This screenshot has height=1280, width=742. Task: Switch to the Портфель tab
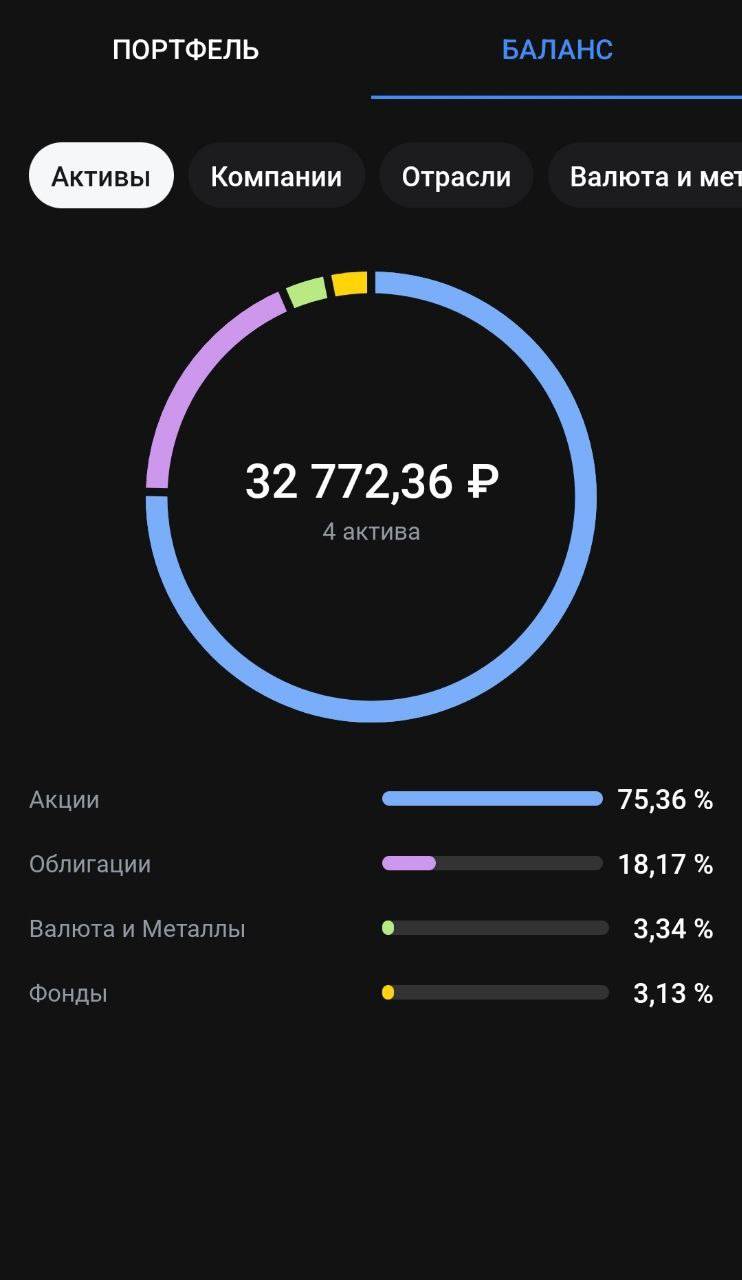185,50
